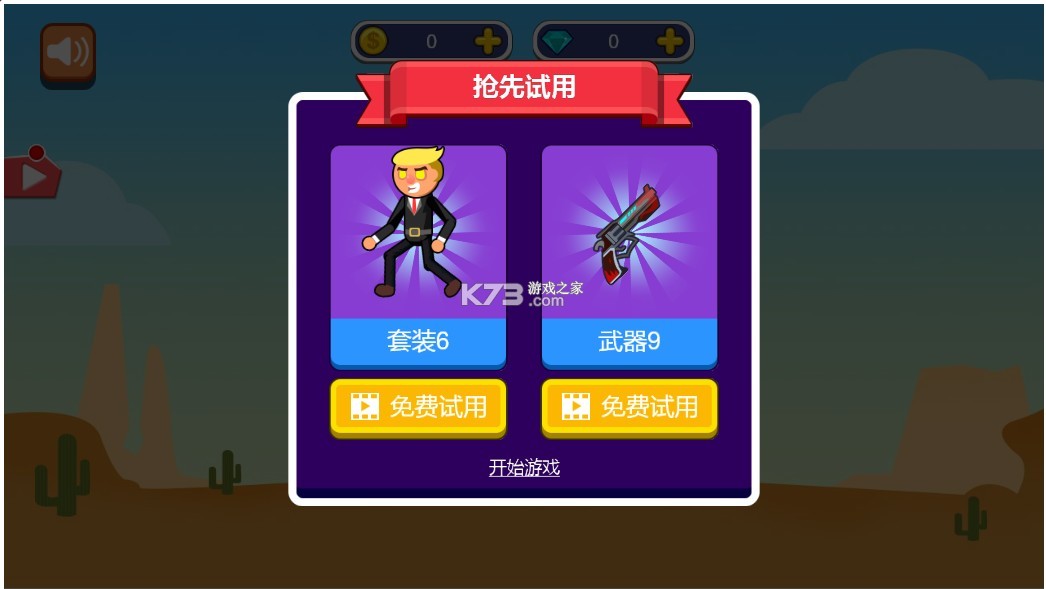Add more gold coins with plus
Viewport: 1046px width, 589px height.
click(x=487, y=41)
